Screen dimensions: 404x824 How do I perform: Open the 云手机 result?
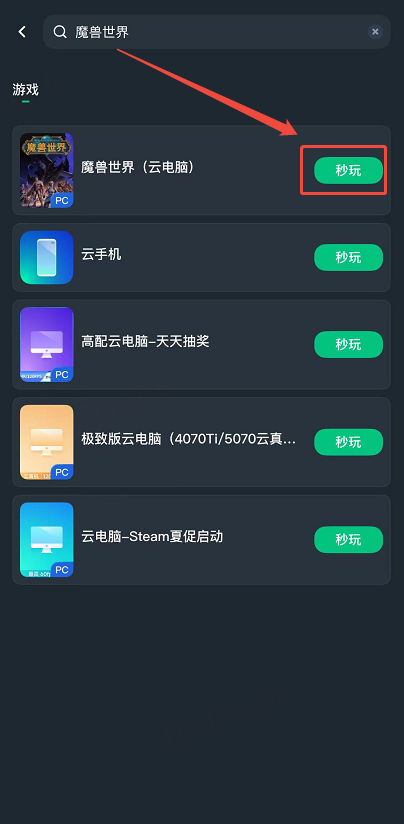(201, 258)
